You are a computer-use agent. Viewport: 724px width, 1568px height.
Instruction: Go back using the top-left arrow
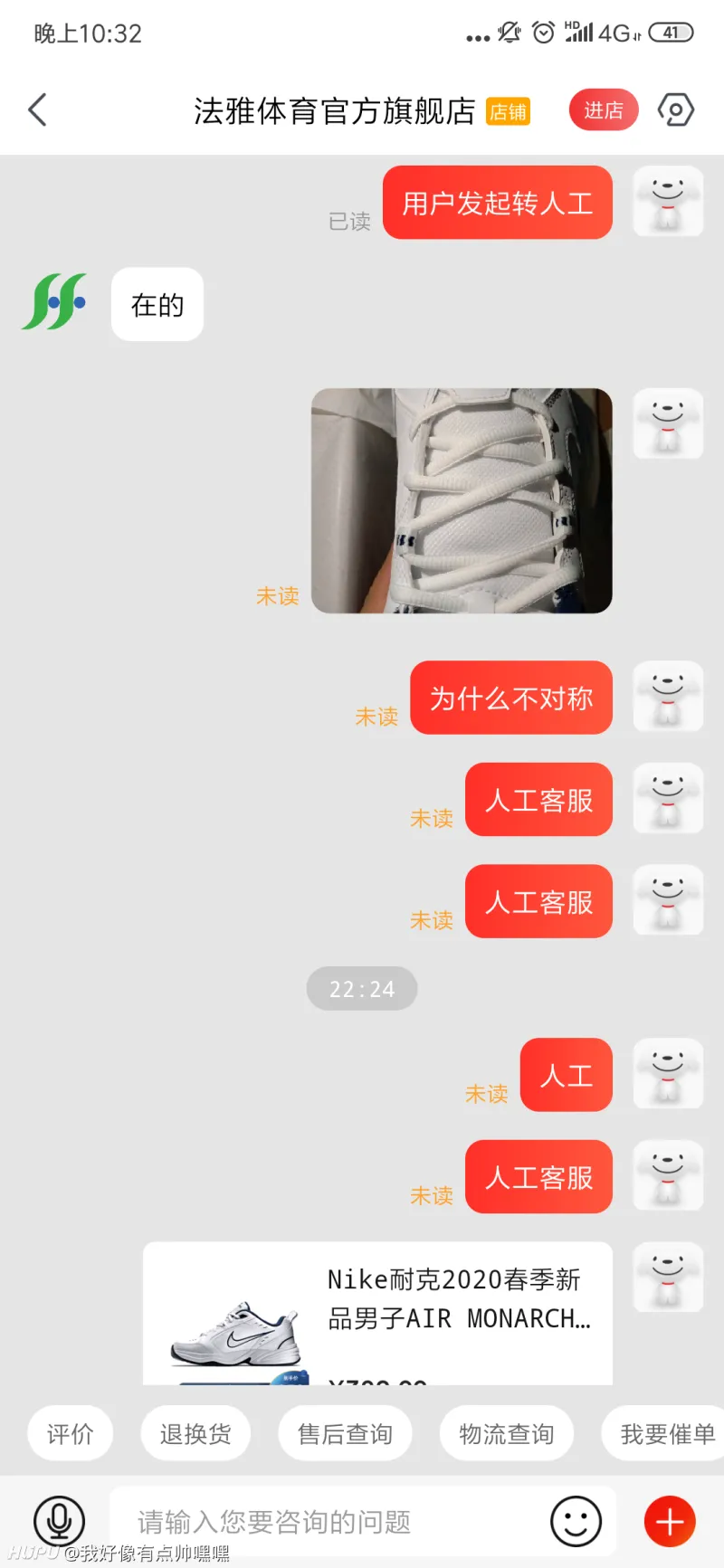pos(37,110)
